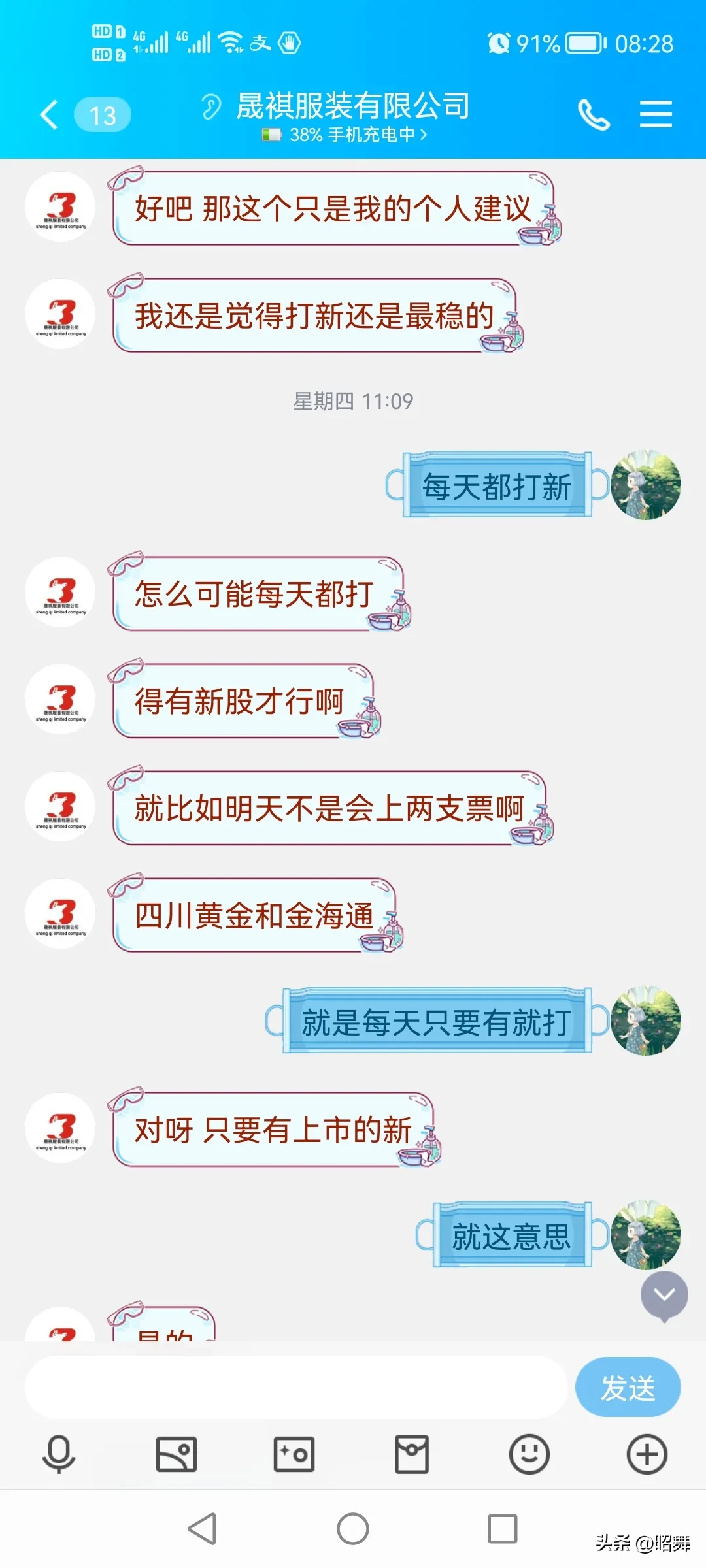Open the photo gallery picker

click(176, 1454)
